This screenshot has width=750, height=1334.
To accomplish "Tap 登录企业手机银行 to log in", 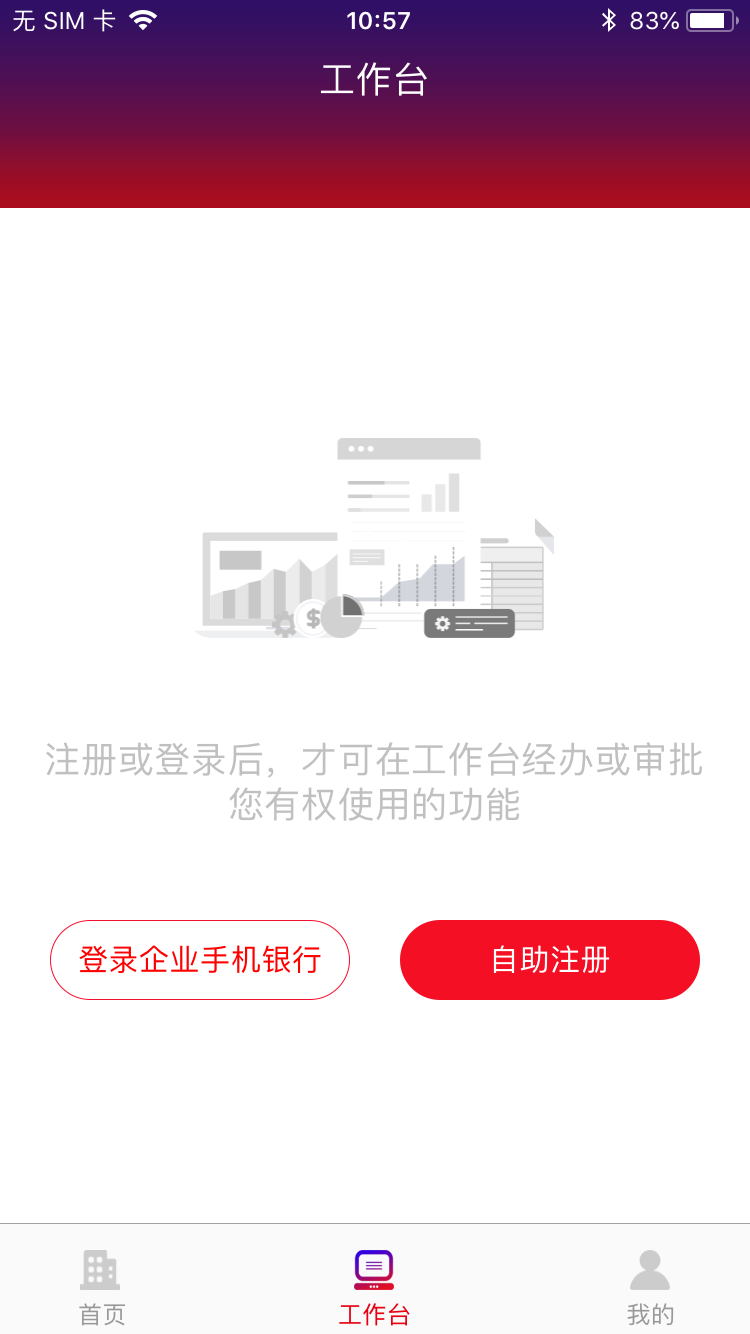I will click(x=200, y=959).
